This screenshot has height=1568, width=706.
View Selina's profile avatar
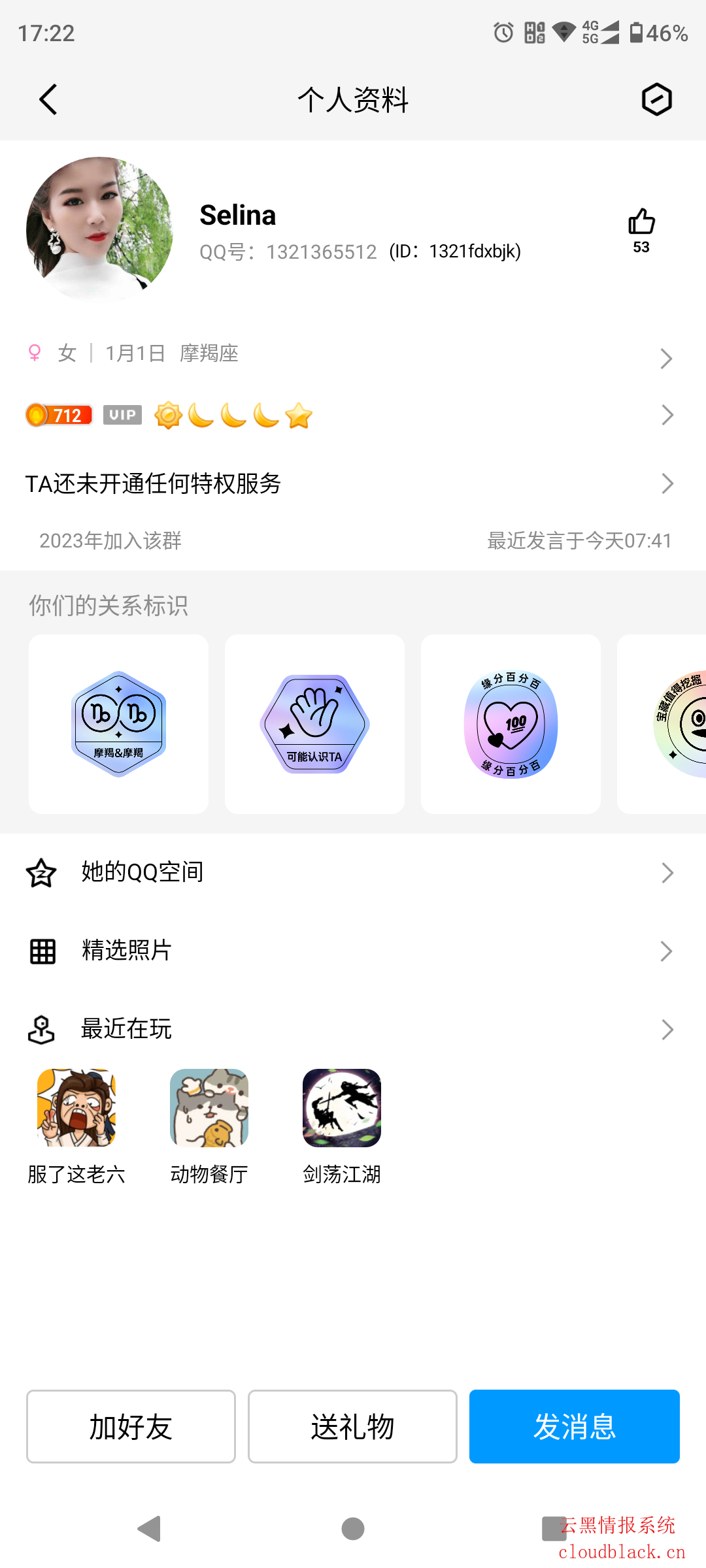pos(99,230)
